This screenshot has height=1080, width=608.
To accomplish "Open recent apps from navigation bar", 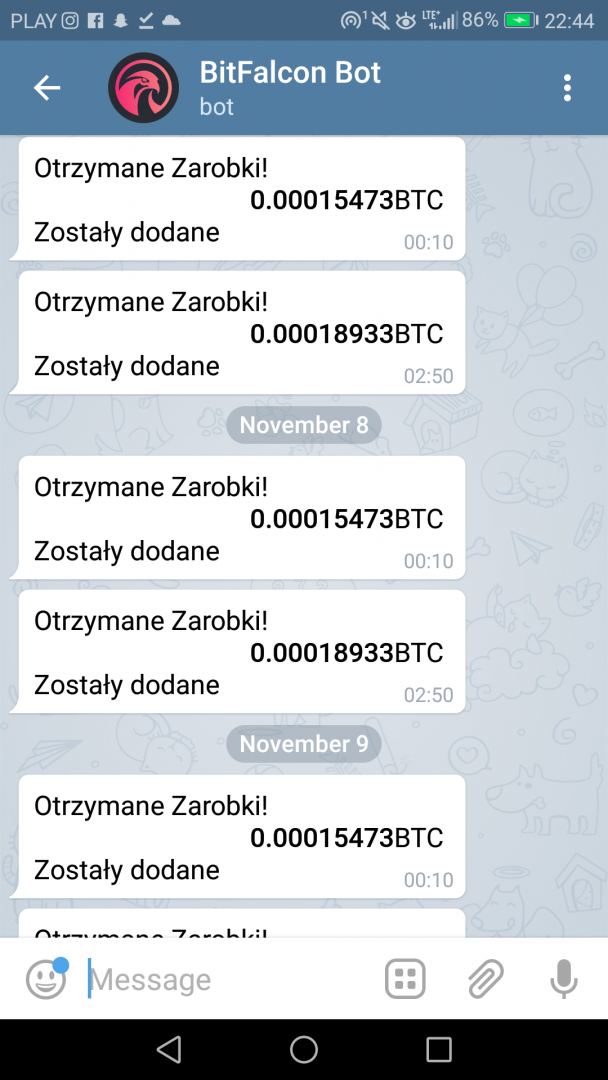I will click(439, 1049).
